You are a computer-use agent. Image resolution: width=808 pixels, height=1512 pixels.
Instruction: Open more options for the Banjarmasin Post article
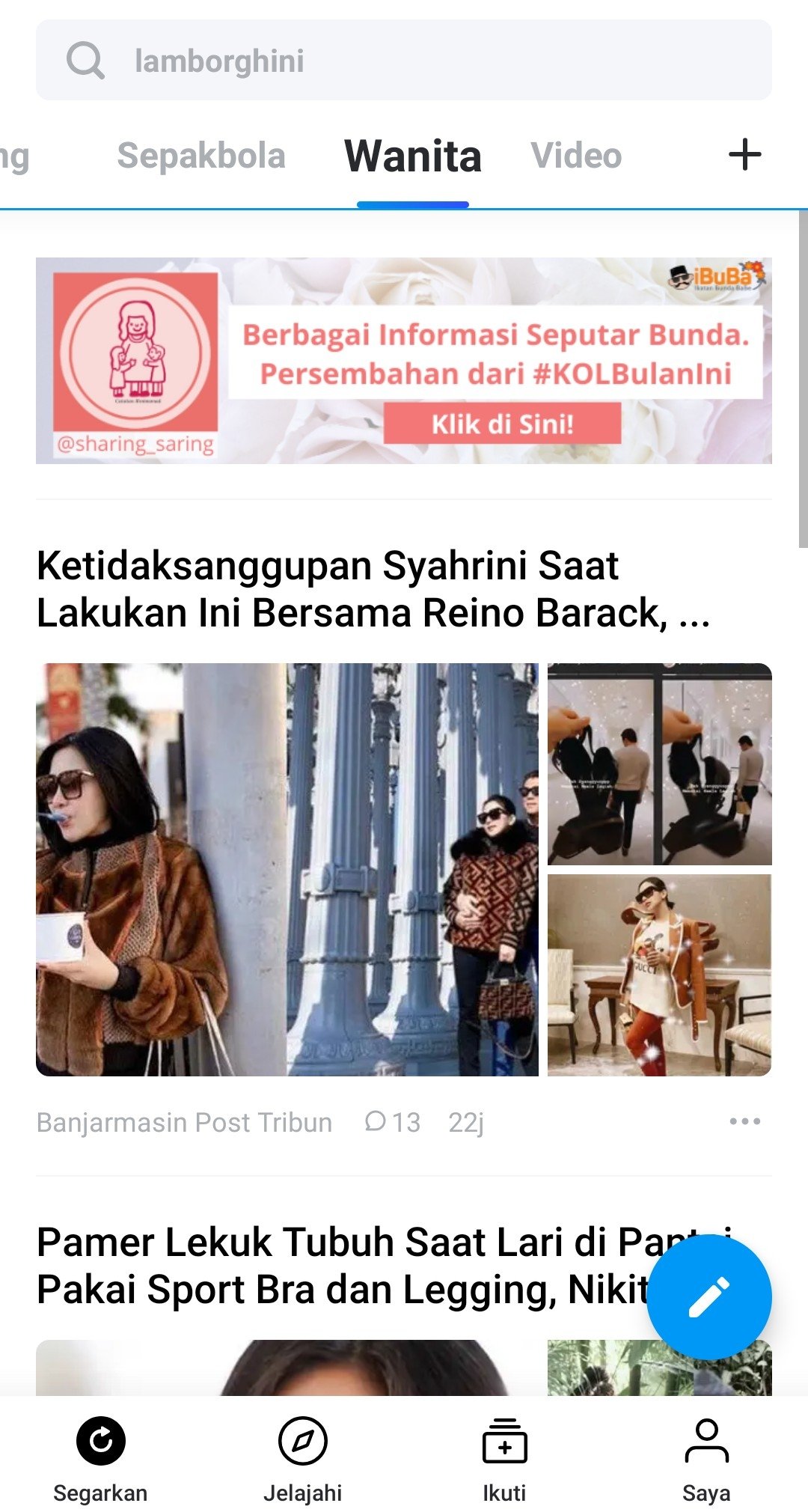click(744, 1121)
